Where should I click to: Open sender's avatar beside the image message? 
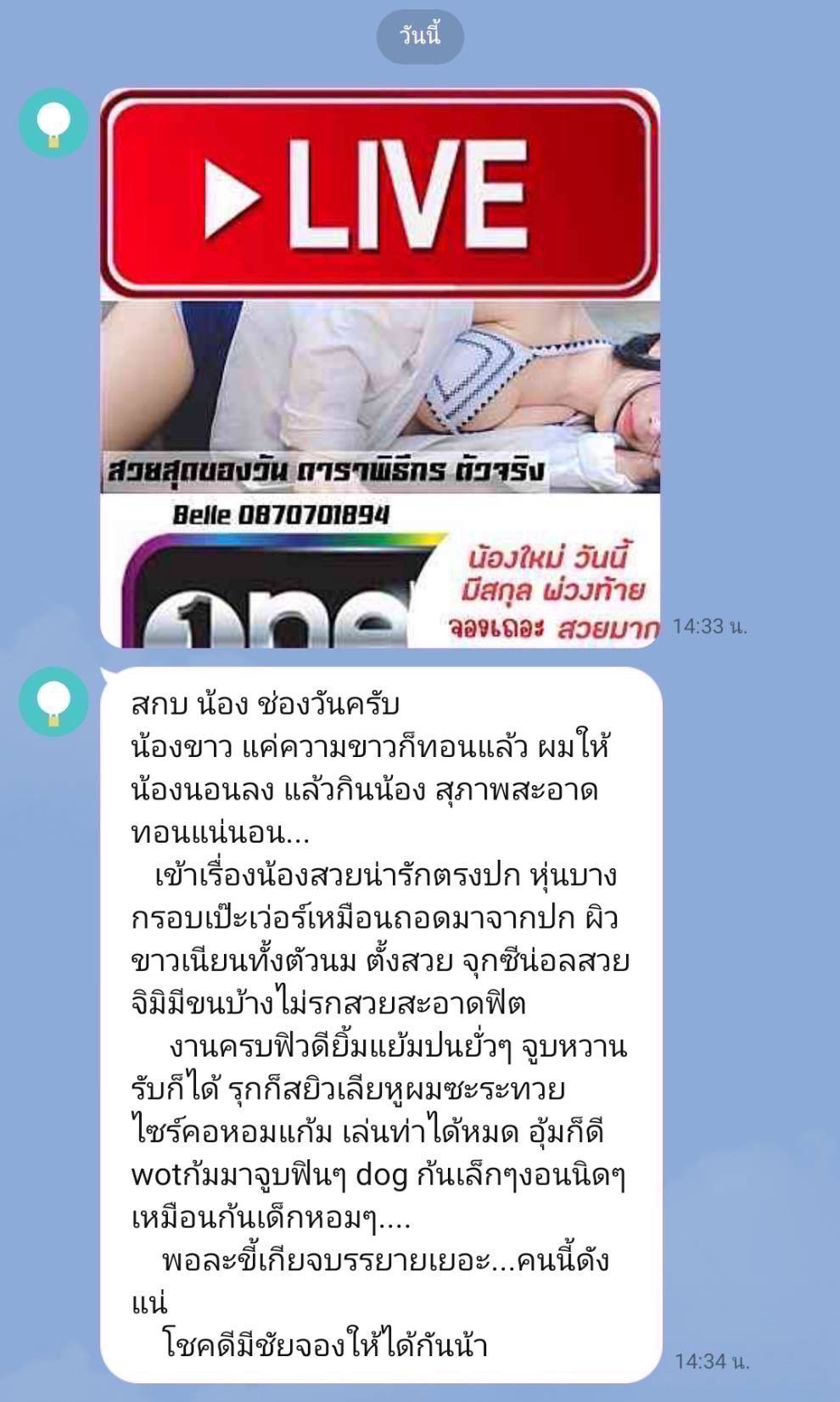coord(53,123)
